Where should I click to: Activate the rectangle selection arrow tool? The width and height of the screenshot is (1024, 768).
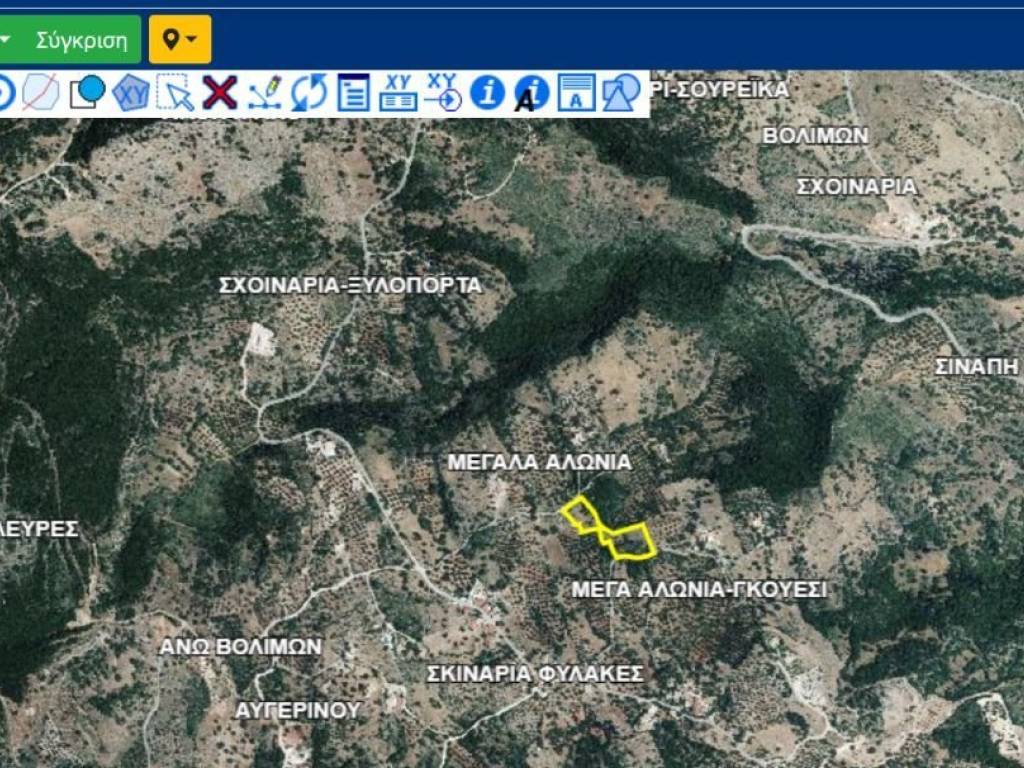pyautogui.click(x=176, y=93)
